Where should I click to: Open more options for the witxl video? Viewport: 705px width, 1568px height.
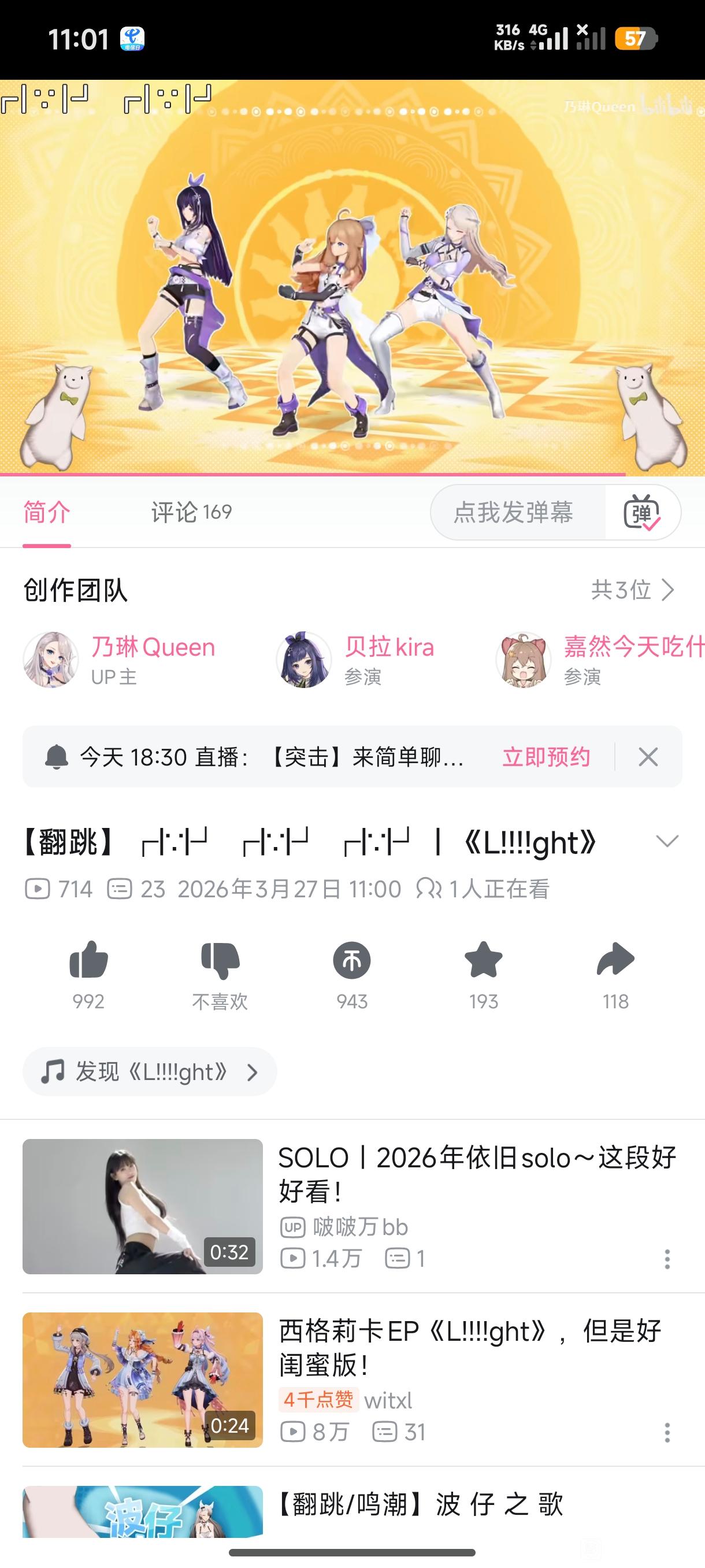click(667, 1432)
